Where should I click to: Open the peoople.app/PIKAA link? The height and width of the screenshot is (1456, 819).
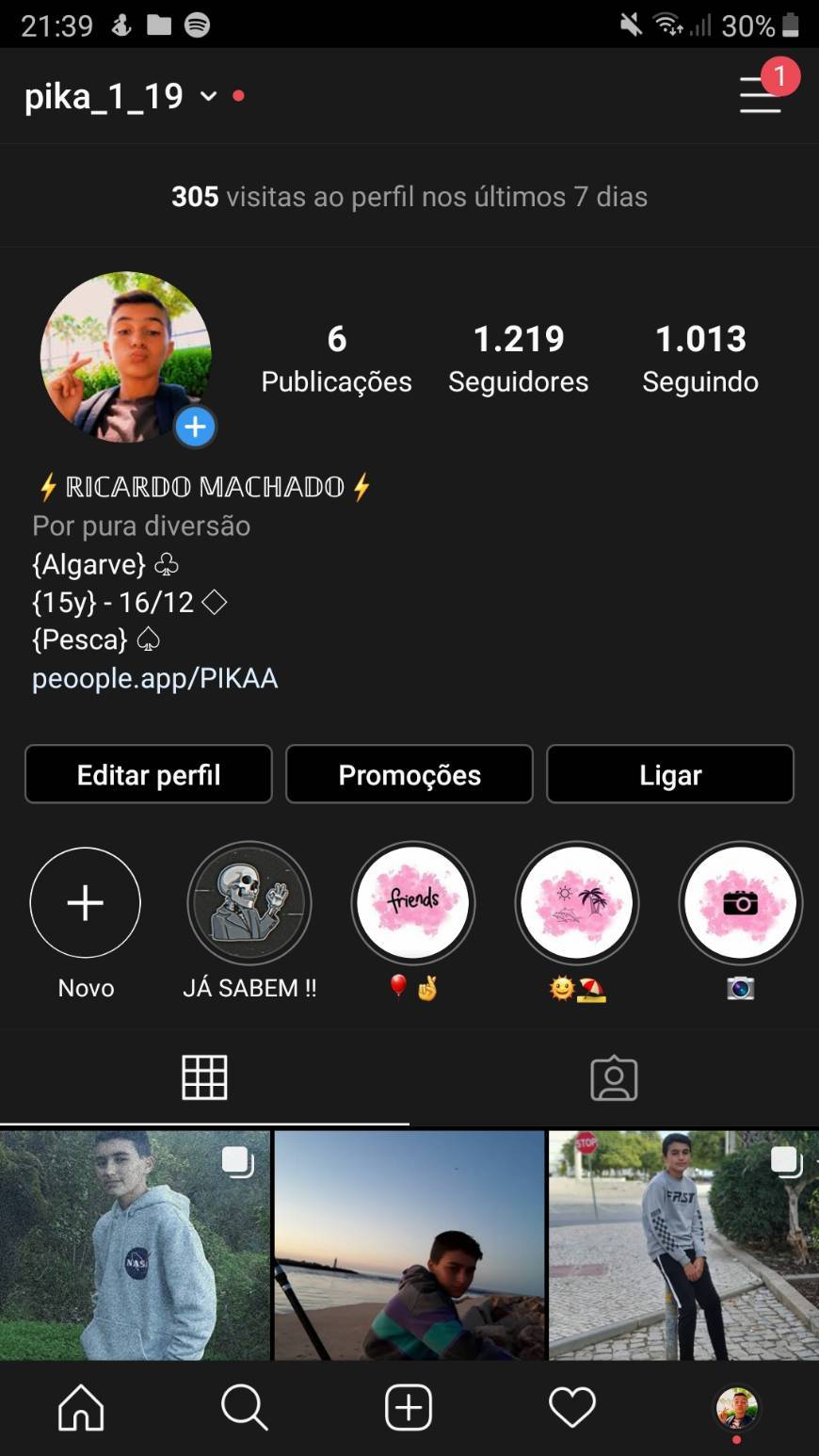coord(155,678)
